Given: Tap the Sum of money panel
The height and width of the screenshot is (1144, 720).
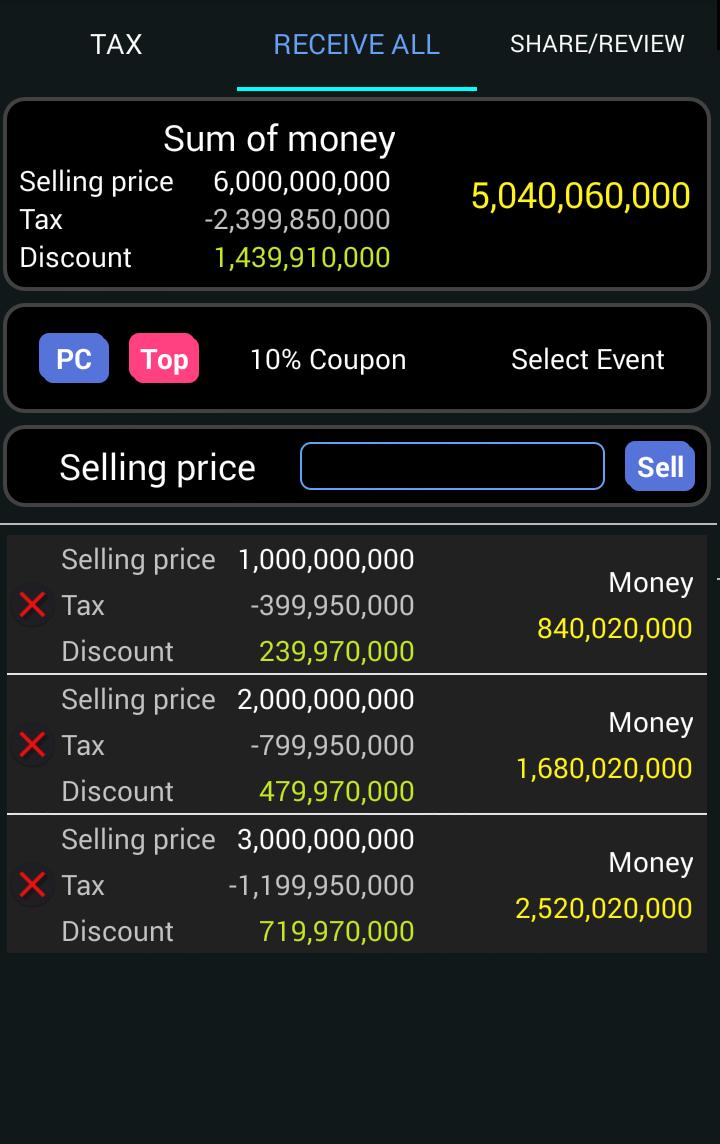Looking at the screenshot, I should (277, 138).
